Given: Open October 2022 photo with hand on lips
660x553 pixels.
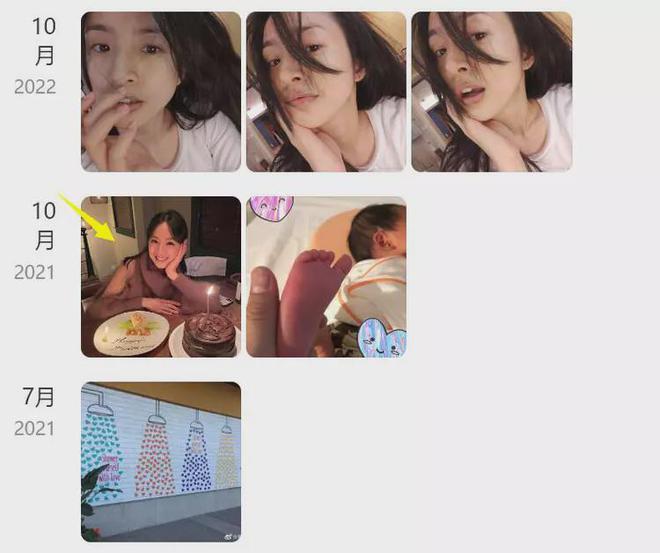Looking at the screenshot, I should [x=161, y=92].
